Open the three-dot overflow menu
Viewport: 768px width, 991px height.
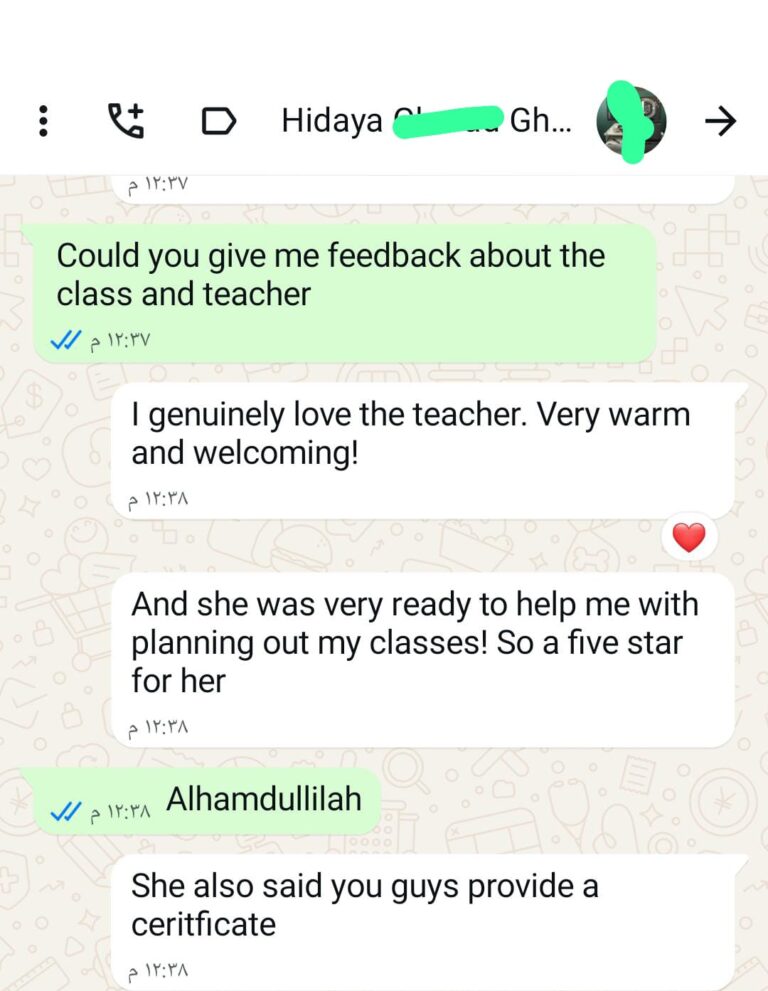(42, 122)
